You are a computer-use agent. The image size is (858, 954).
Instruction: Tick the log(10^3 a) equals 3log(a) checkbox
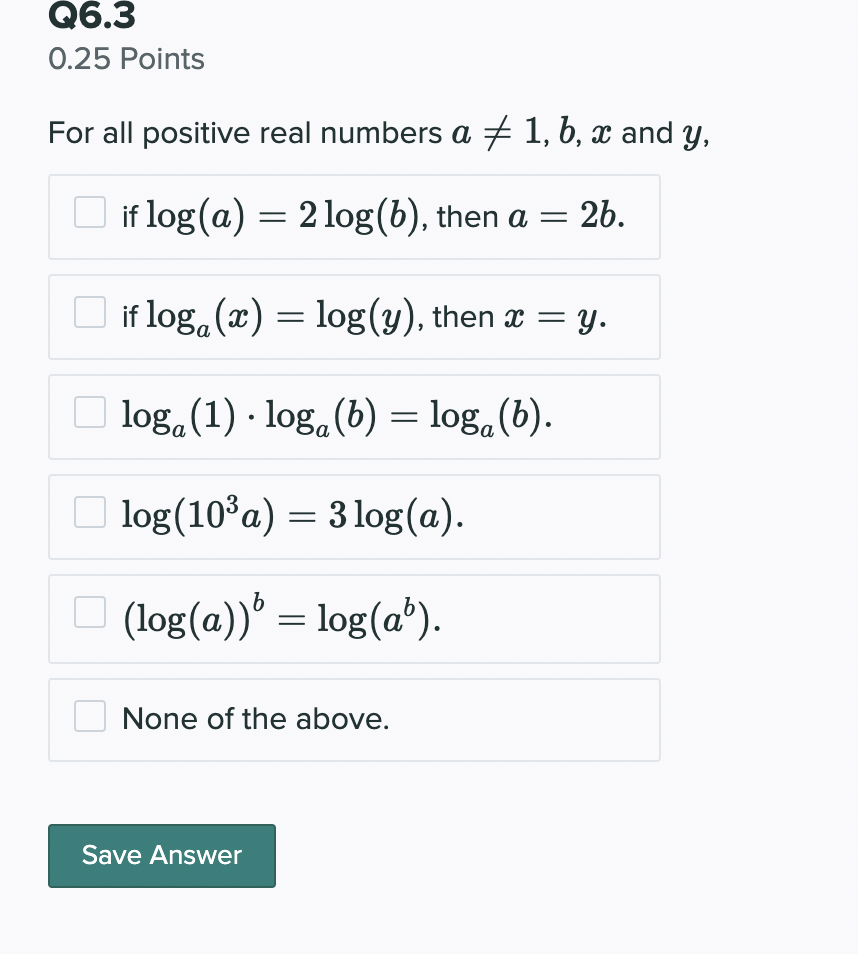click(89, 511)
